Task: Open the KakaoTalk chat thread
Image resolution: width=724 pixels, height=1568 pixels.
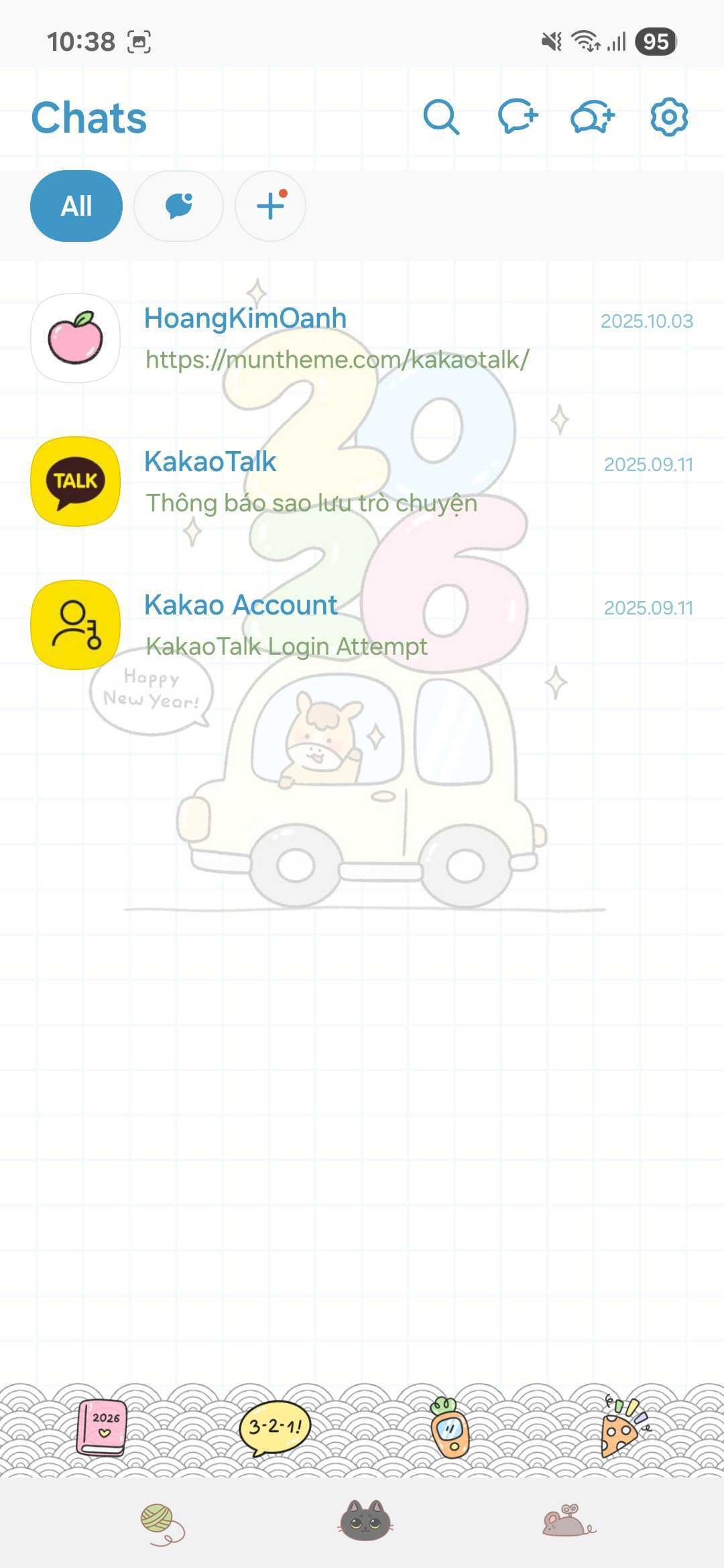Action: pyautogui.click(x=362, y=482)
